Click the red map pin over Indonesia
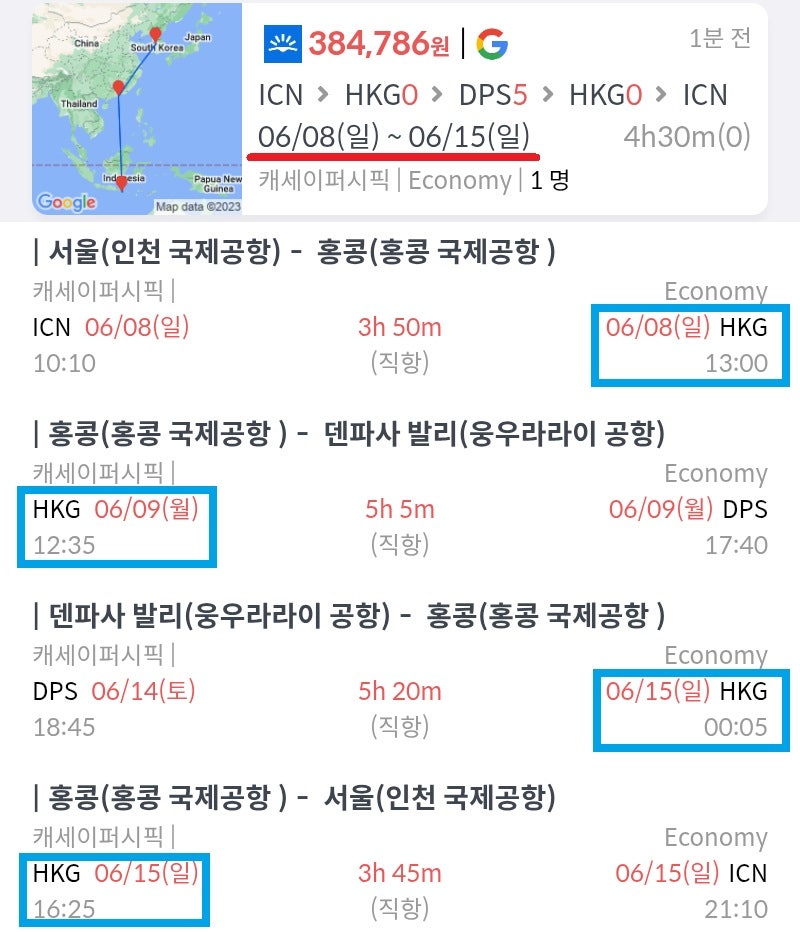Screen dimensions: 800x932 [x=120, y=183]
